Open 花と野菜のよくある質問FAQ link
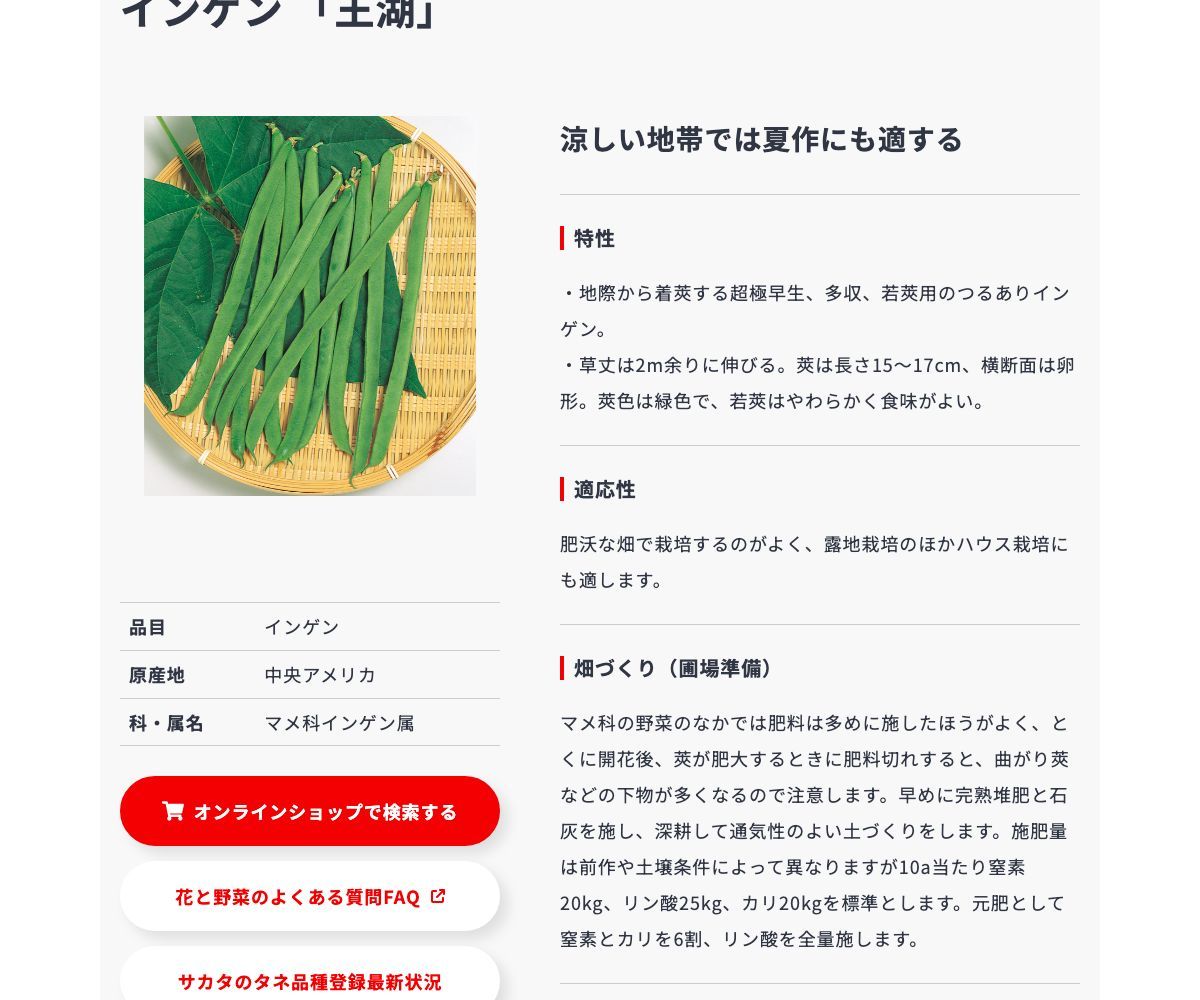This screenshot has height=1000, width=1200. (x=309, y=897)
